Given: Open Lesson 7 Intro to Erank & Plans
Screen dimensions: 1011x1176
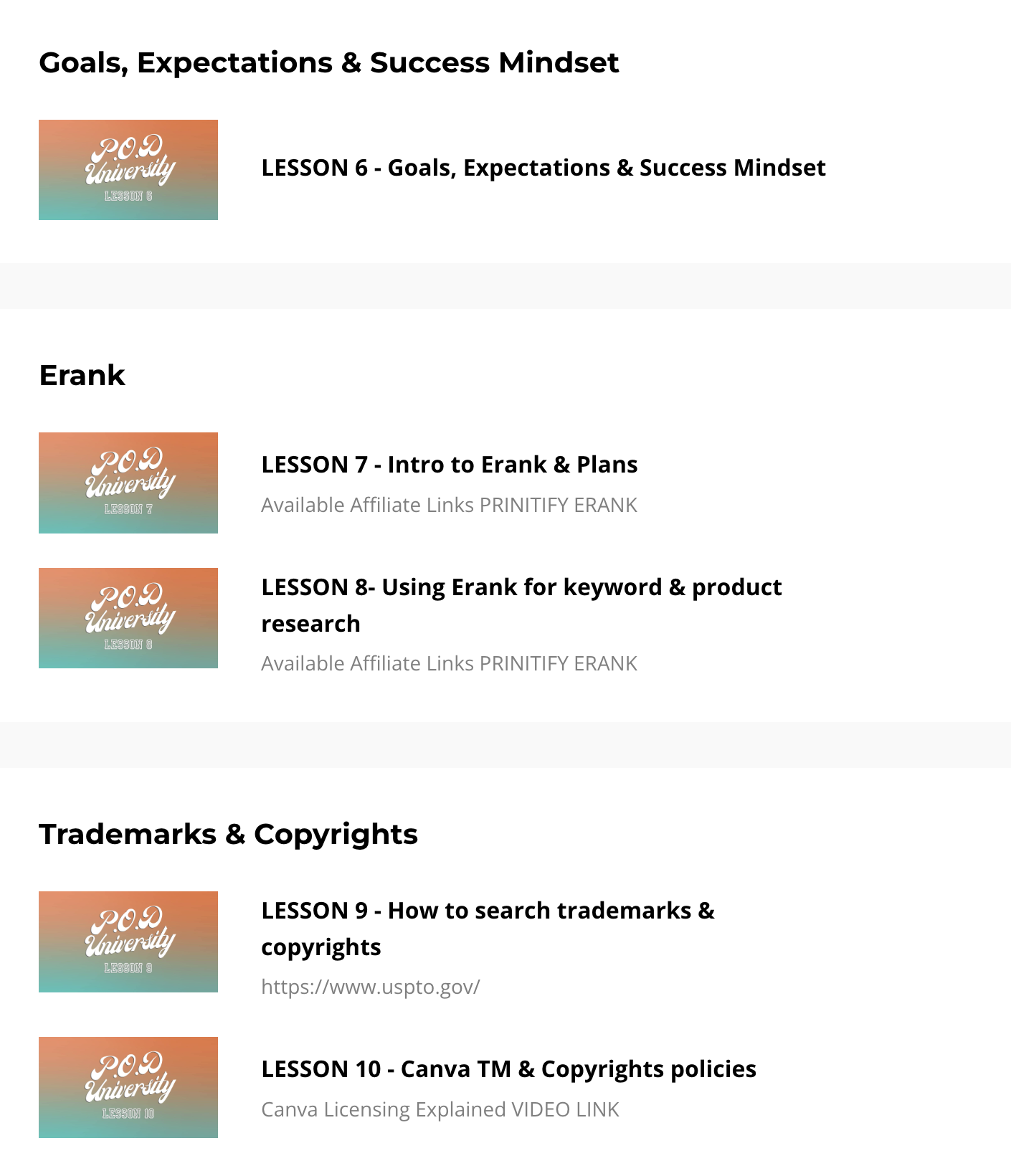Looking at the screenshot, I should [449, 465].
